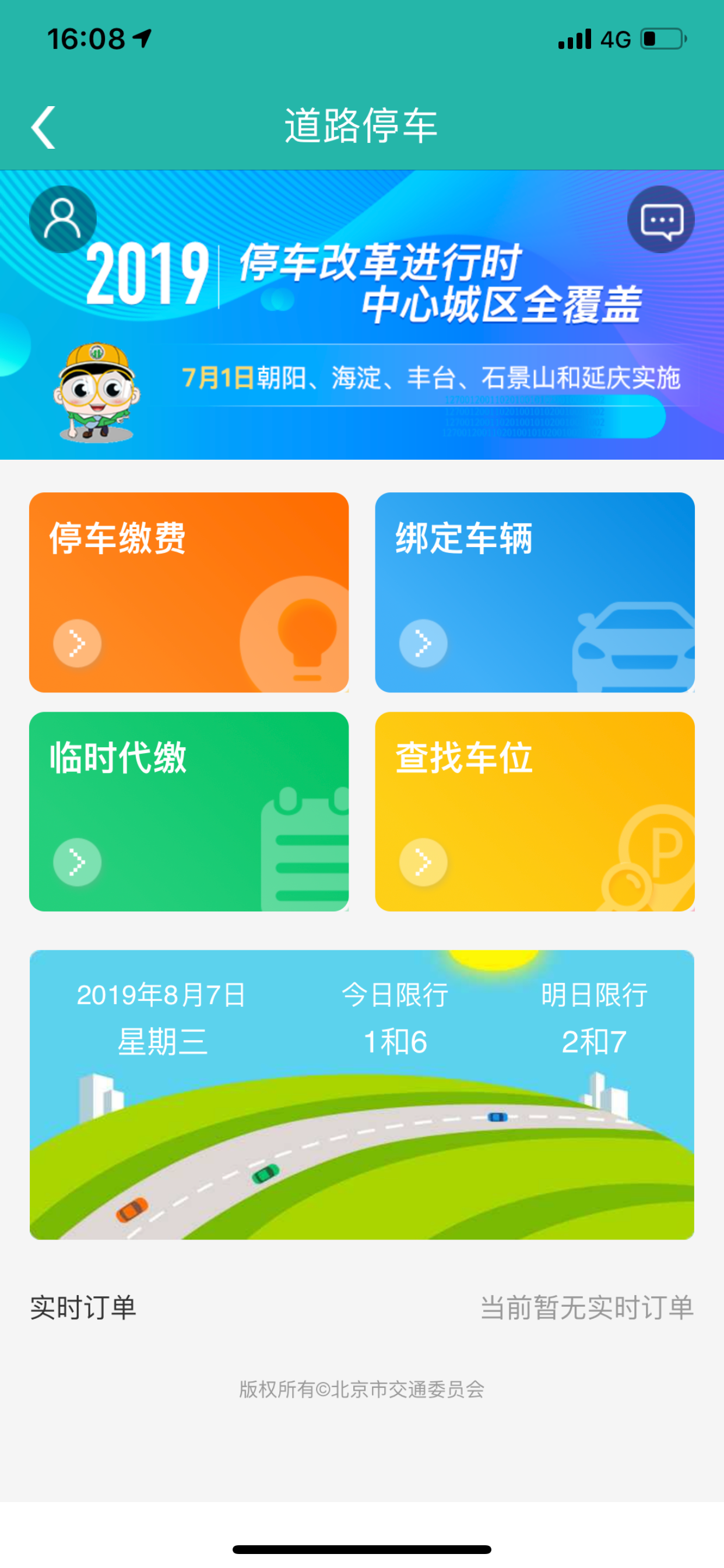724x1568 pixels.
Task: Open the 临时代缴 card
Action: point(189,810)
